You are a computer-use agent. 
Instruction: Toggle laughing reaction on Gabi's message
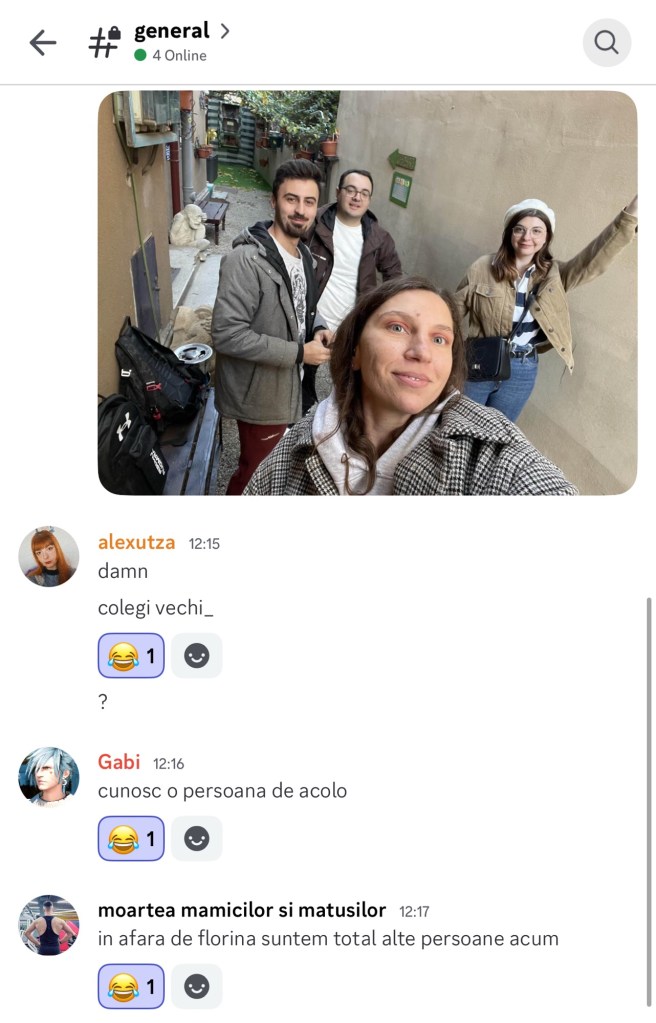click(131, 839)
